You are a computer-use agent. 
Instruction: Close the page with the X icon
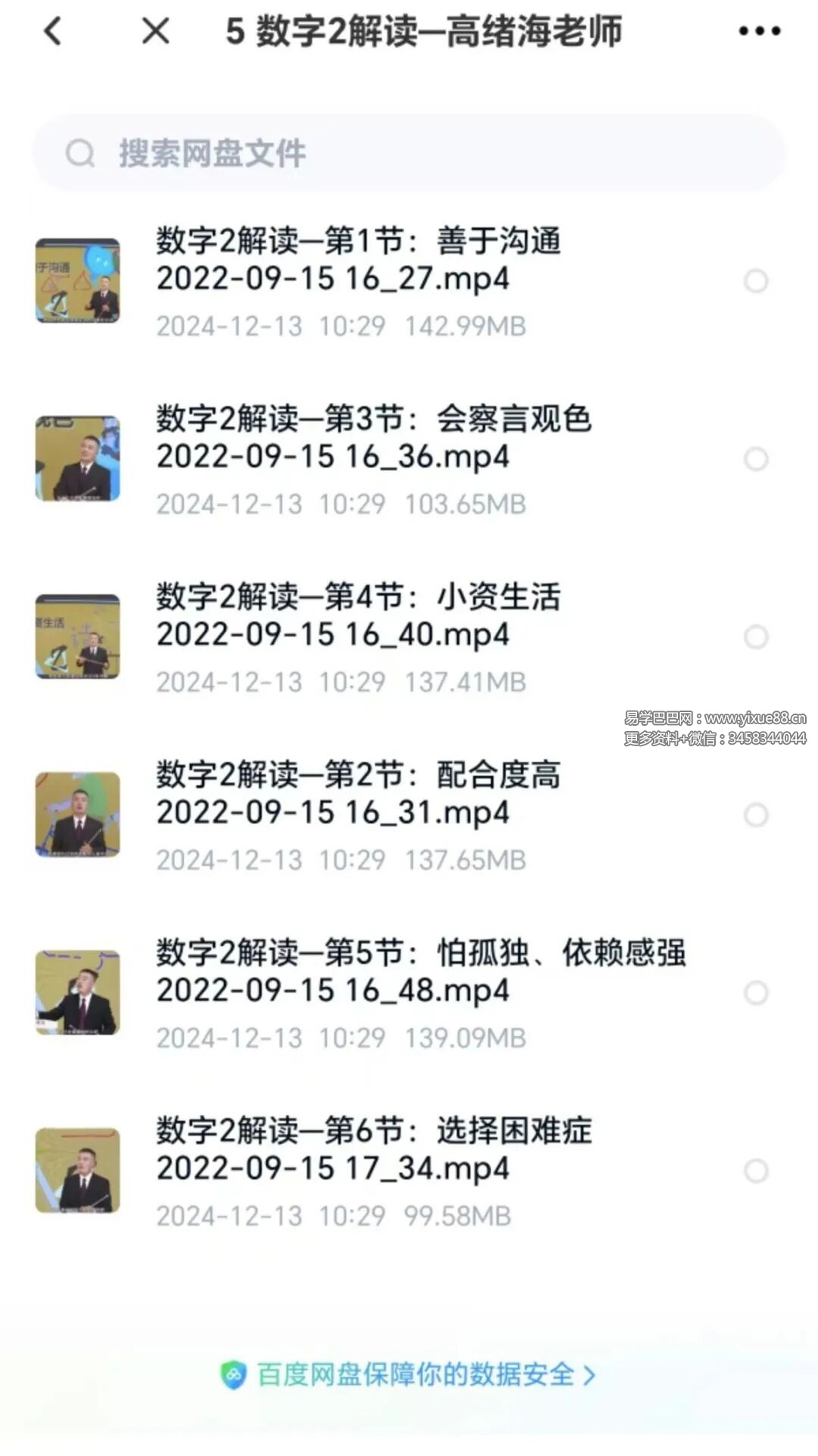(x=156, y=32)
